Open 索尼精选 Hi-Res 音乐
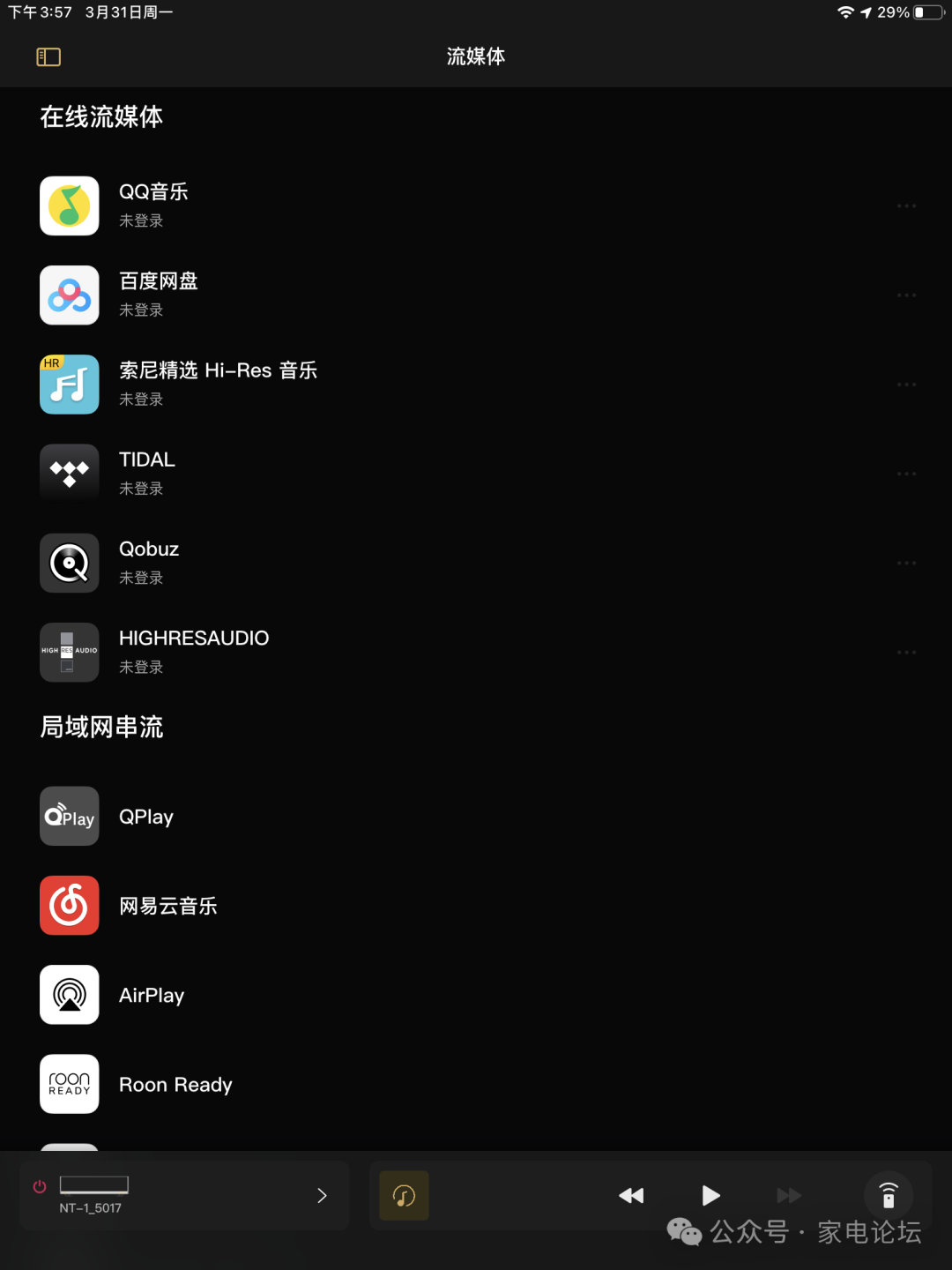 click(x=218, y=384)
